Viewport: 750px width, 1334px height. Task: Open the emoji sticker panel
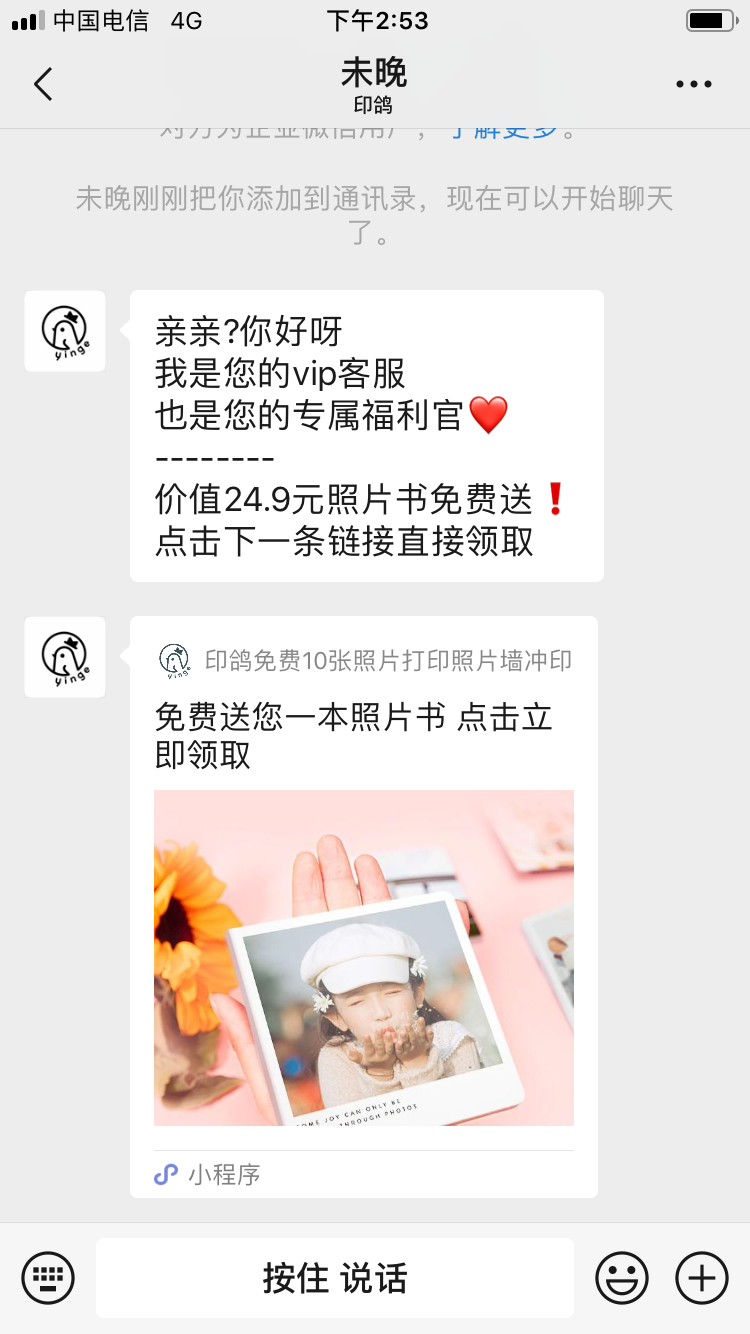tap(621, 1278)
